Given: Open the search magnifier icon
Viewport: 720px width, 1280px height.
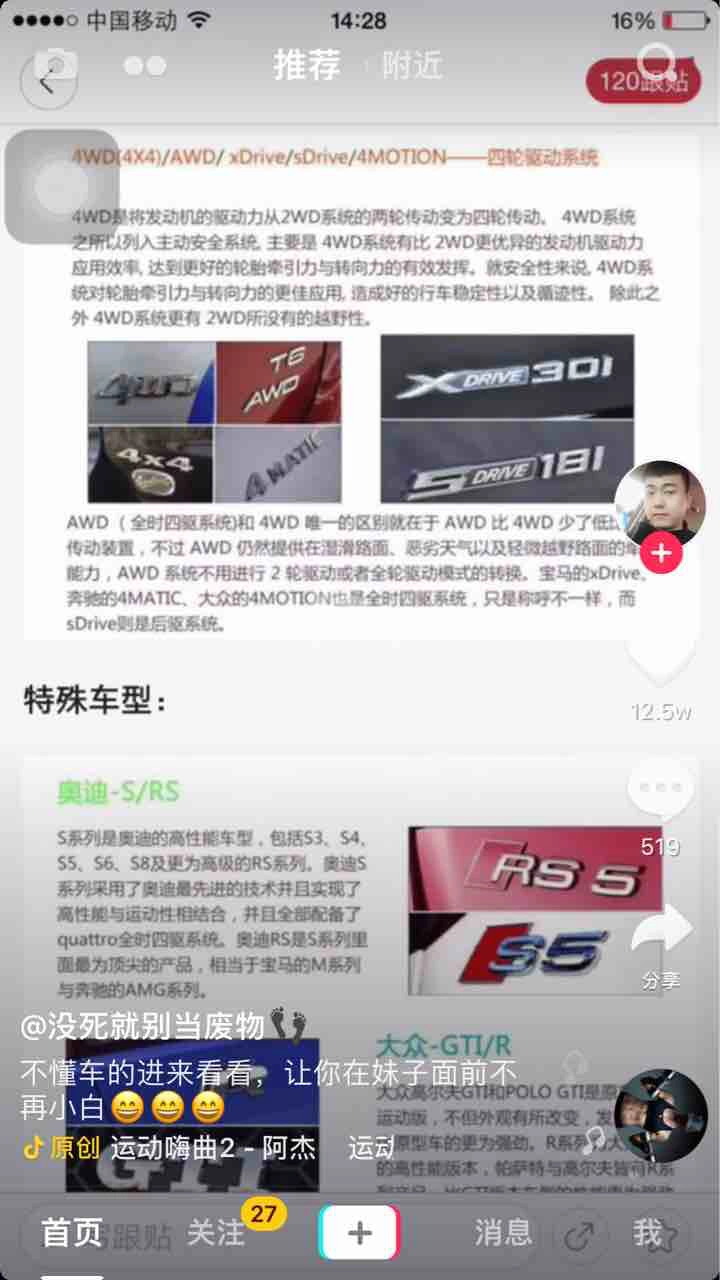Looking at the screenshot, I should click(x=657, y=63).
